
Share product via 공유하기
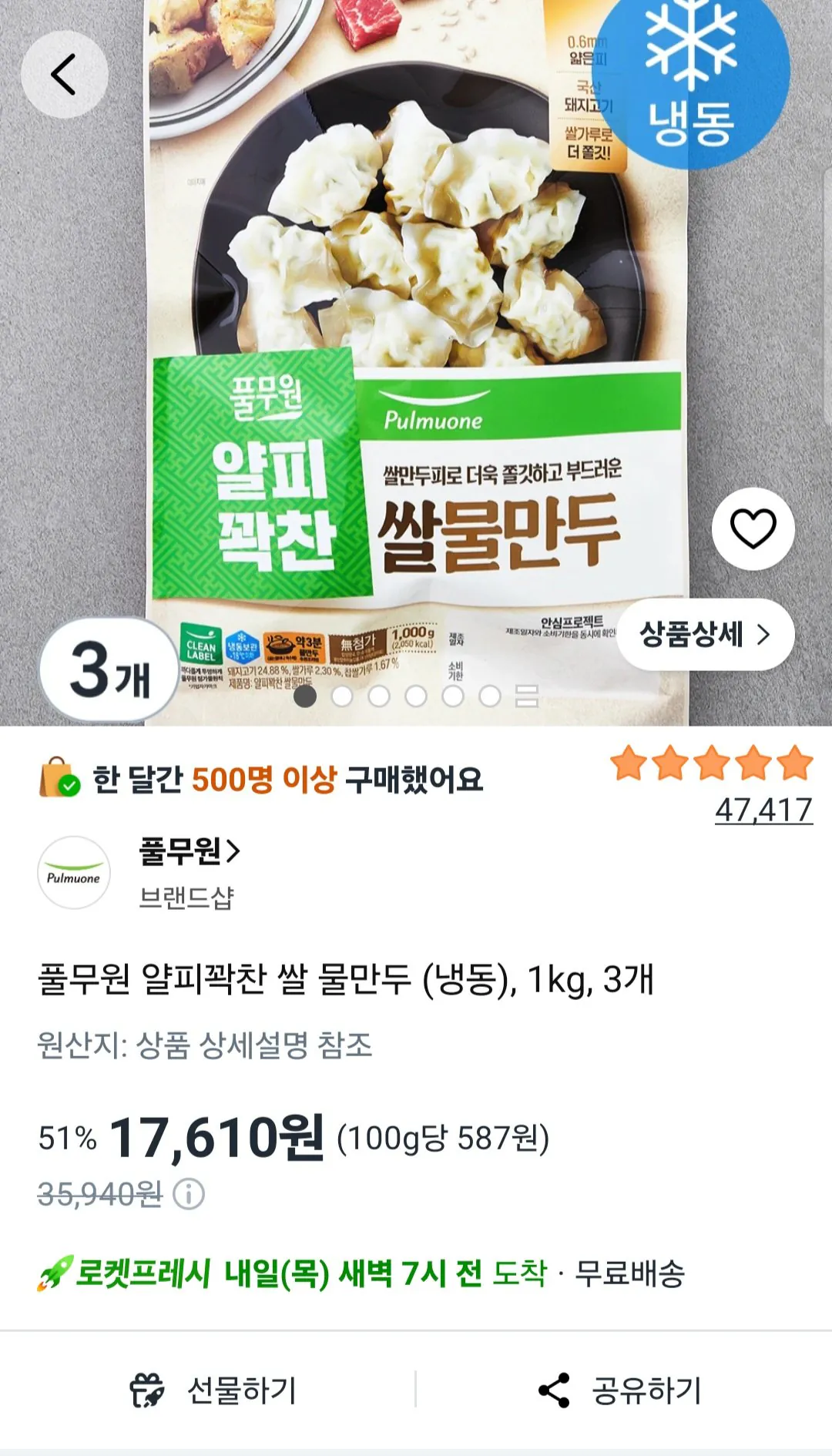[x=619, y=1391]
